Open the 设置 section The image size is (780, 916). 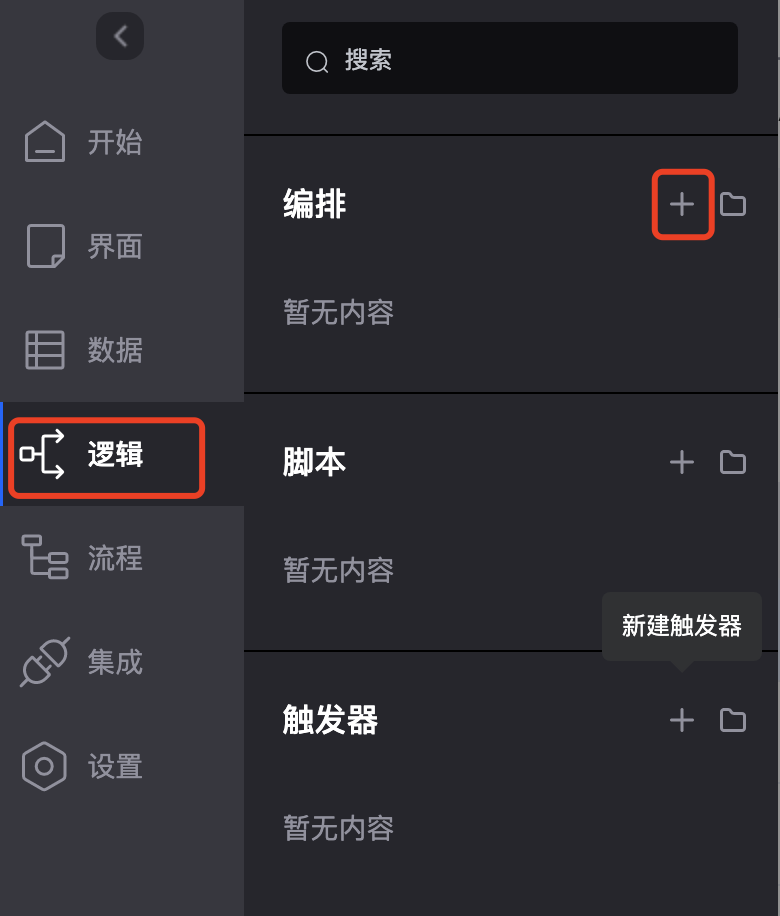point(85,766)
